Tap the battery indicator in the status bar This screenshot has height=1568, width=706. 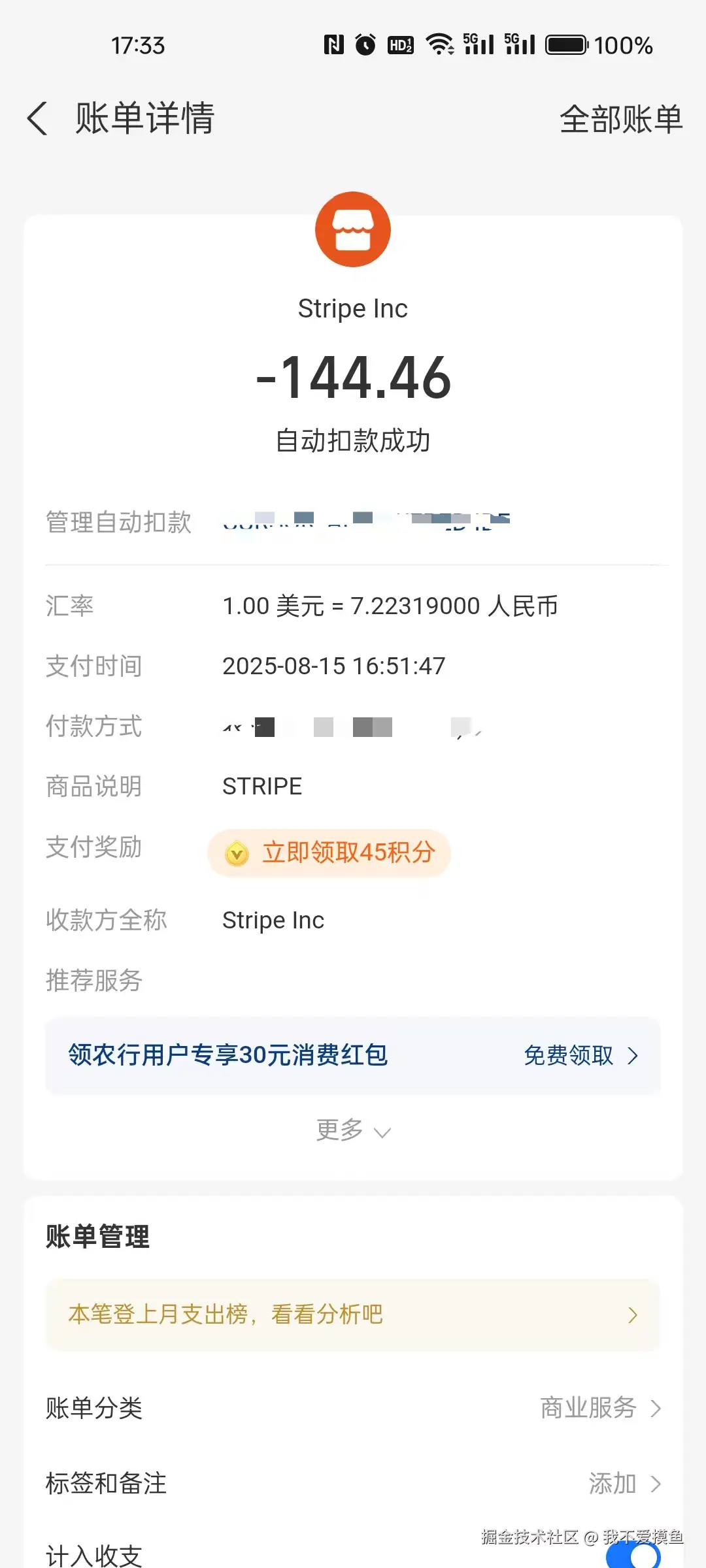567,44
